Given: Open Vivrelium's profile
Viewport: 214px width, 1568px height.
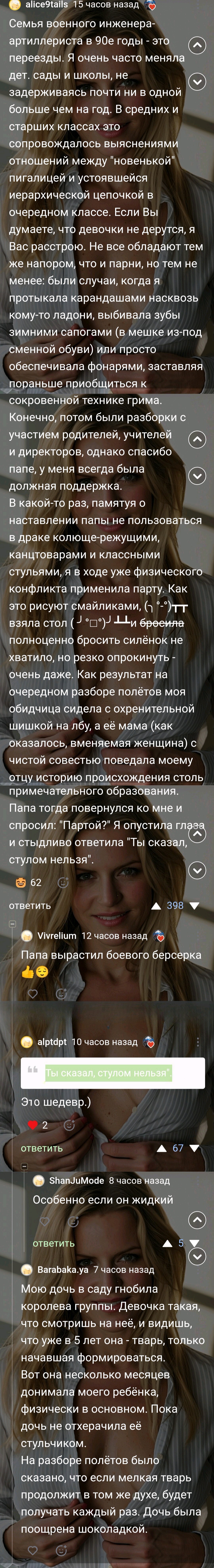Looking at the screenshot, I should pyautogui.click(x=56, y=936).
